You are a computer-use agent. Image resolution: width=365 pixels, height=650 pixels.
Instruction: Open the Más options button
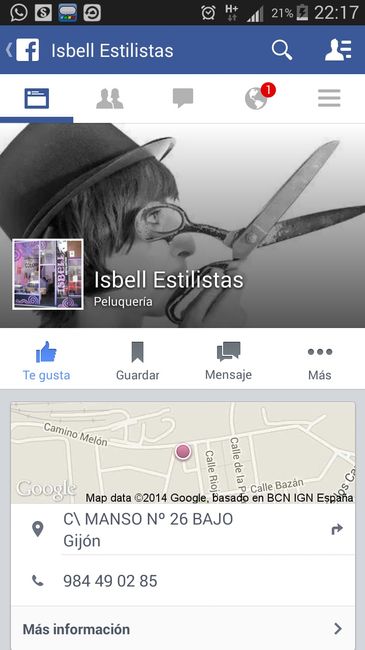tap(319, 361)
